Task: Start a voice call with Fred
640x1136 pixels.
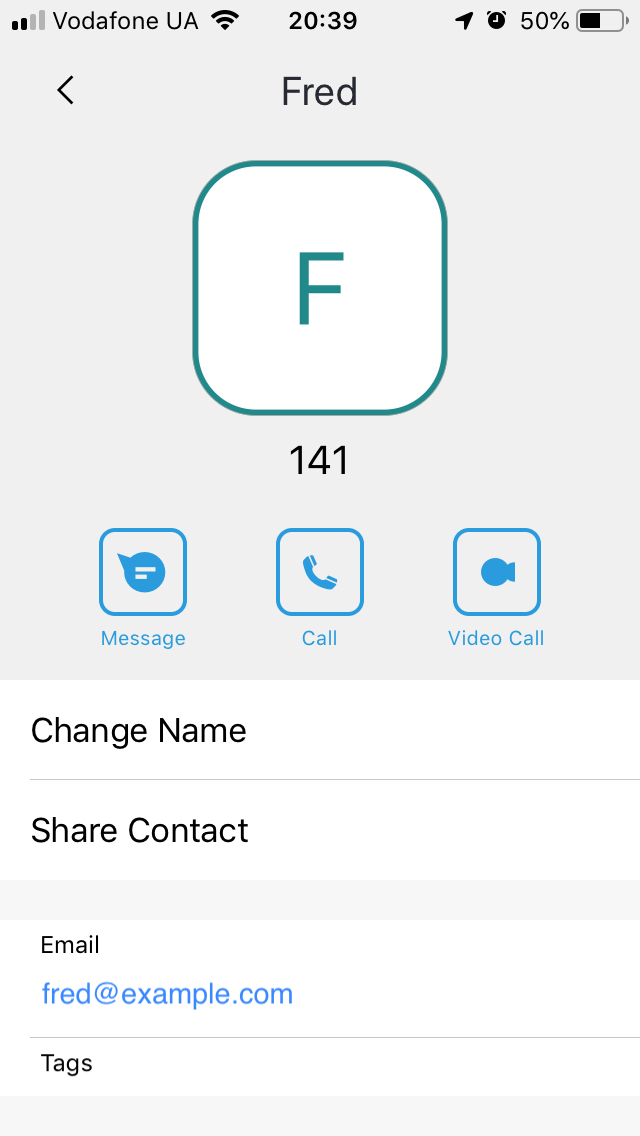Action: (320, 572)
